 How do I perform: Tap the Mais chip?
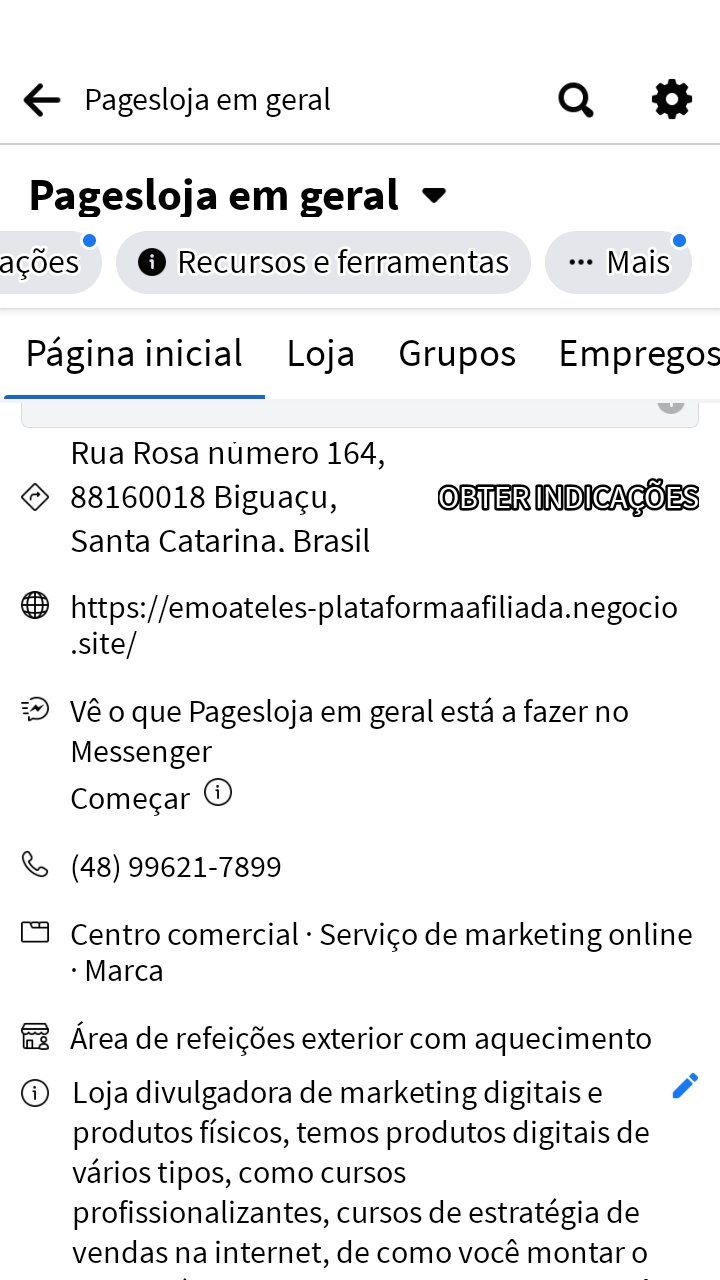(618, 263)
